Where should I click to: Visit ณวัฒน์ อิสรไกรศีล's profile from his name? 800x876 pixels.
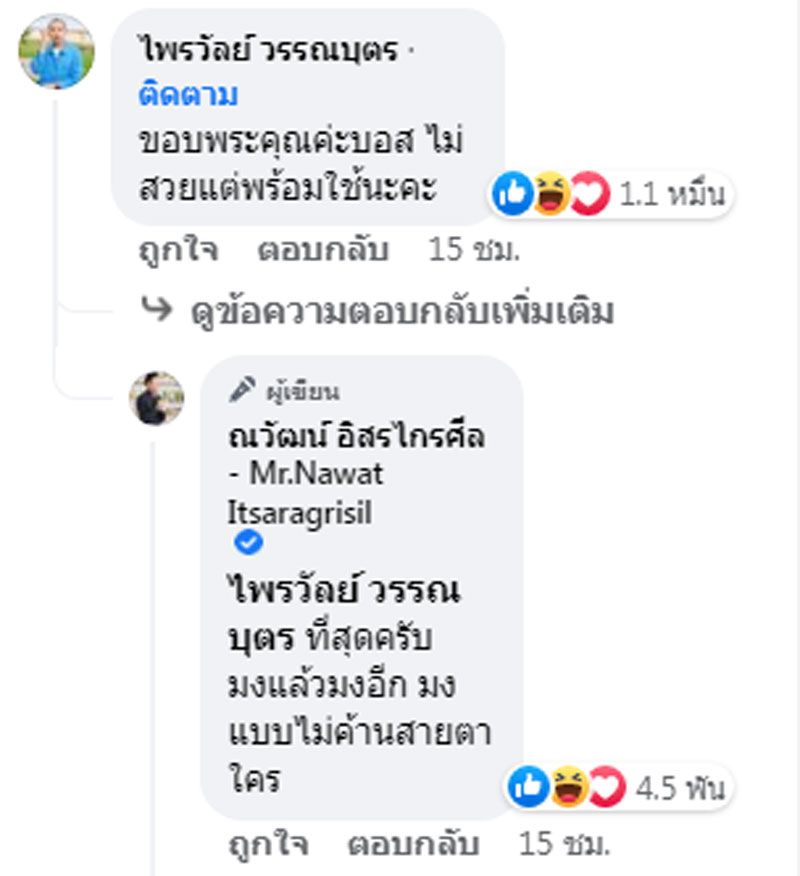coord(342,439)
